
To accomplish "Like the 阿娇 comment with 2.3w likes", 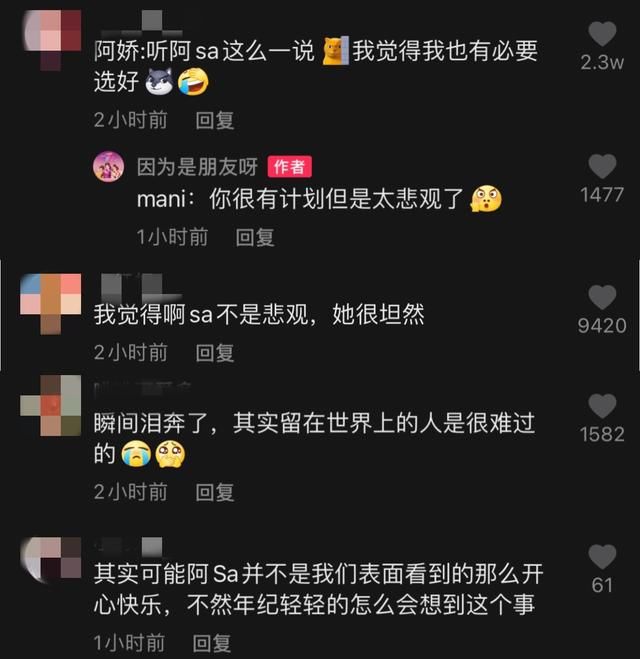I will tap(602, 35).
